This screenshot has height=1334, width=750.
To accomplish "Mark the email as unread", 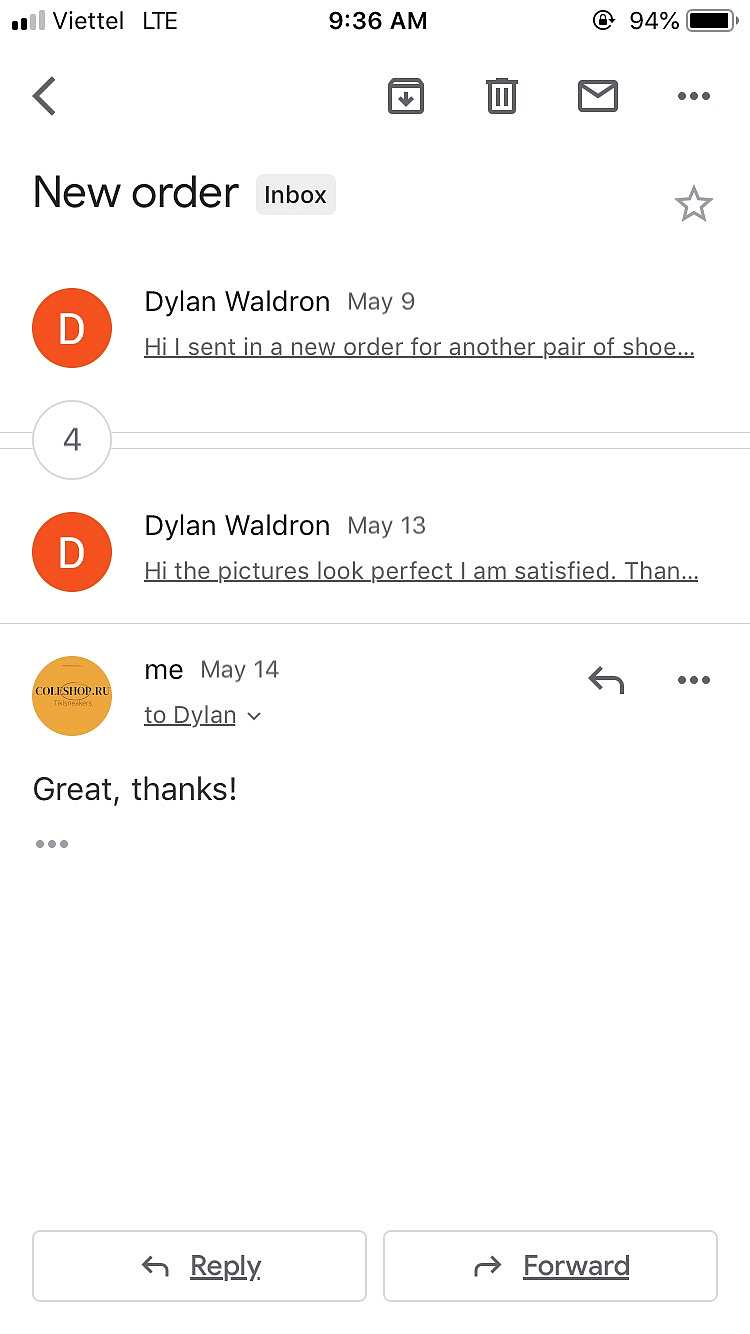I will tap(598, 96).
